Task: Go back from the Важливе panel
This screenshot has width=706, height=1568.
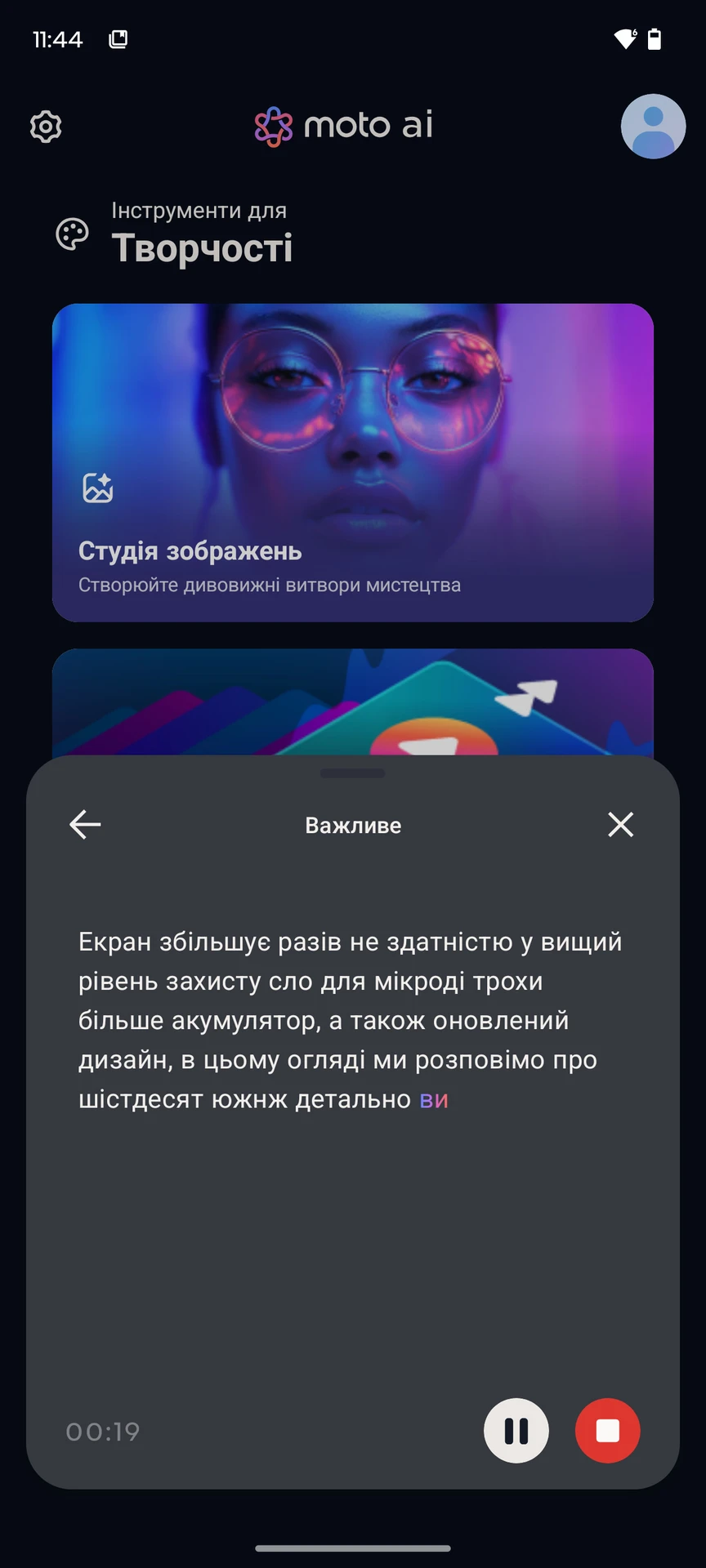Action: click(85, 825)
